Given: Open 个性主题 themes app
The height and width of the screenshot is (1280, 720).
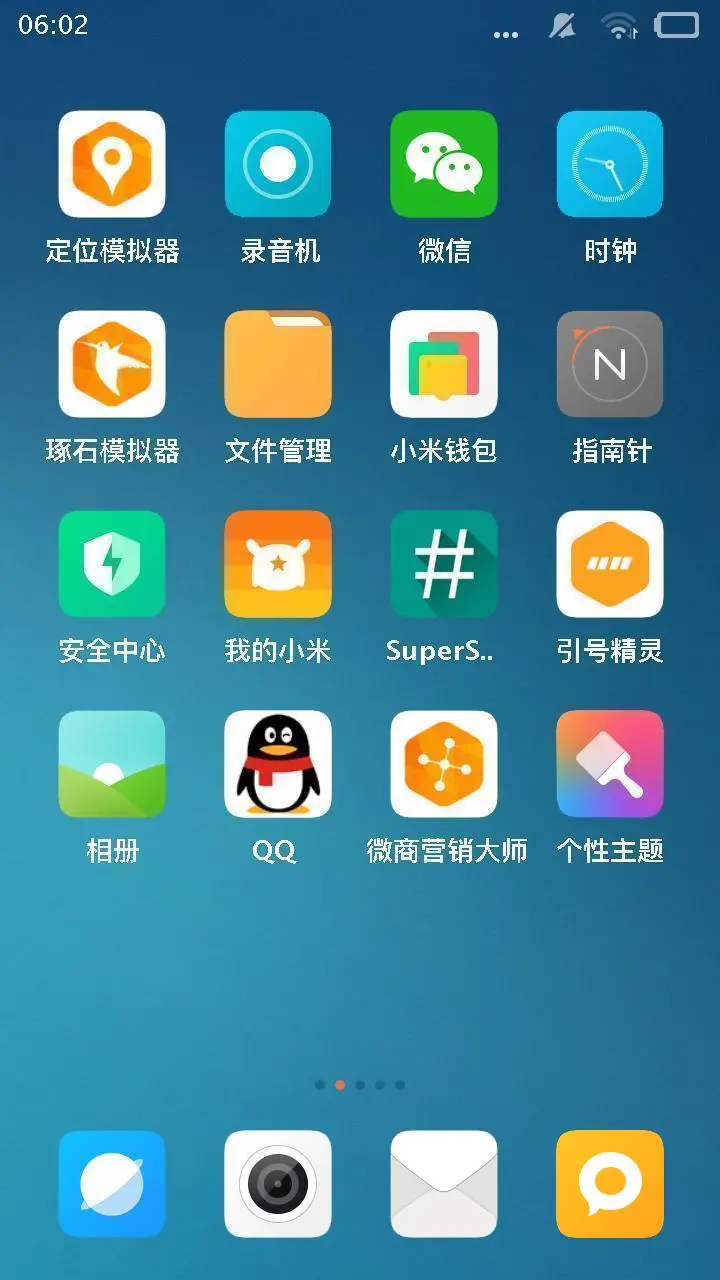Looking at the screenshot, I should tap(610, 764).
